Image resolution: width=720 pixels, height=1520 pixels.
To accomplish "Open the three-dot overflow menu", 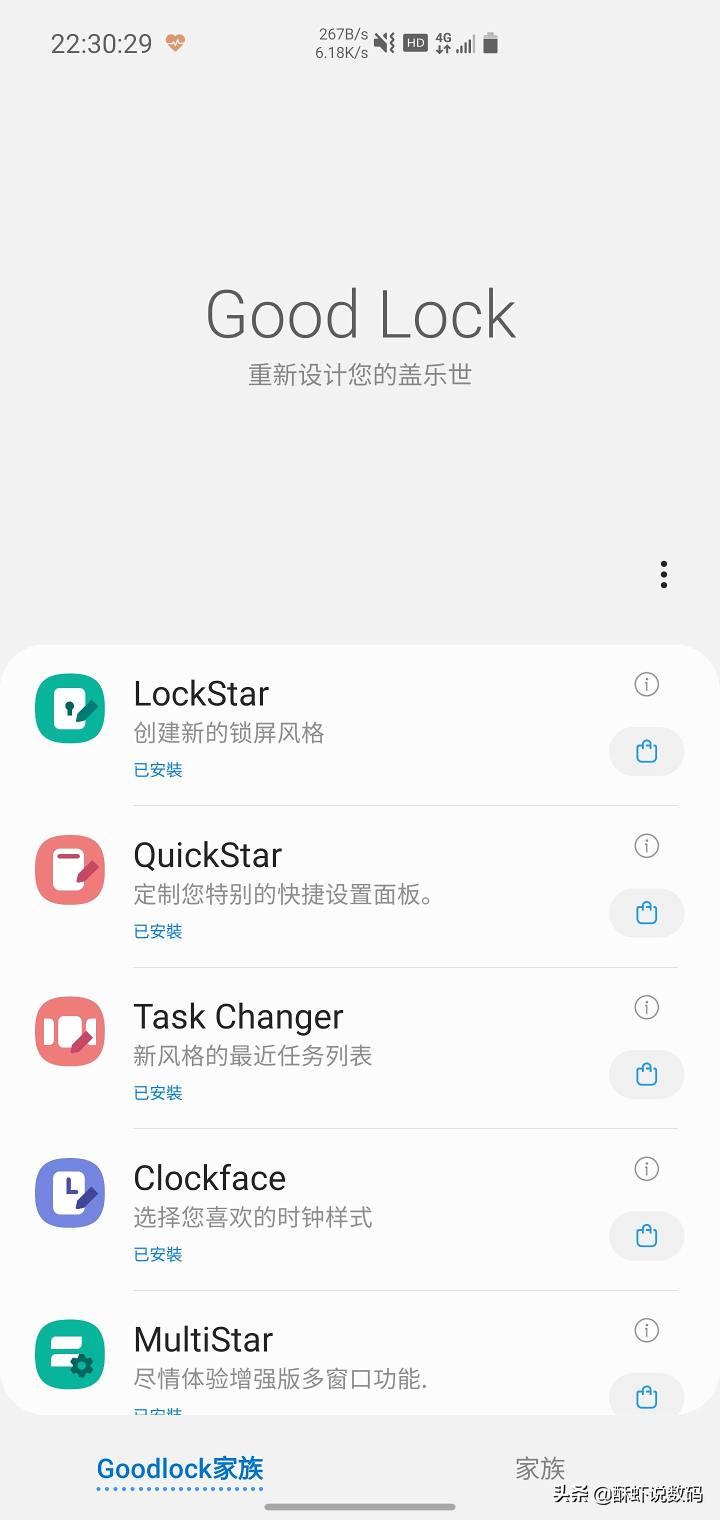I will pos(663,575).
